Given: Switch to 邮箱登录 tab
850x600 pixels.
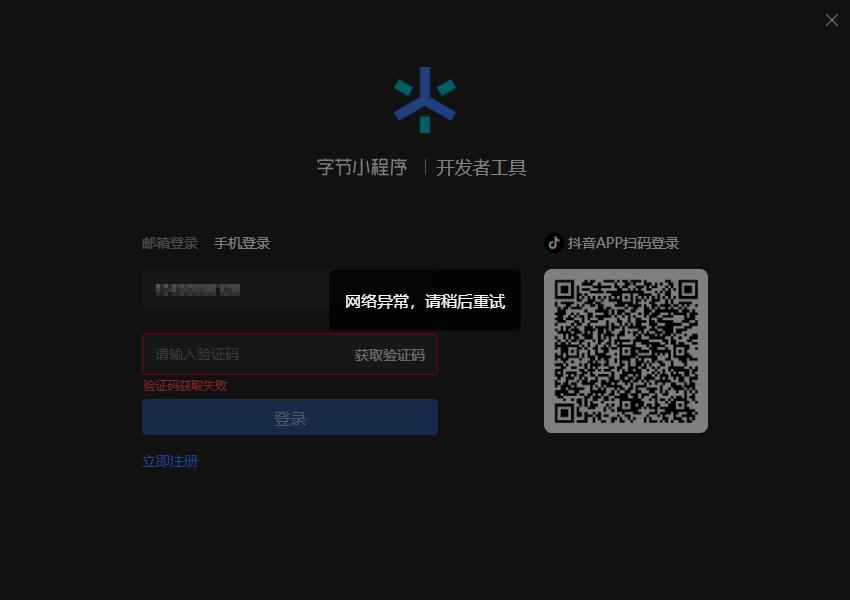Looking at the screenshot, I should pyautogui.click(x=170, y=243).
